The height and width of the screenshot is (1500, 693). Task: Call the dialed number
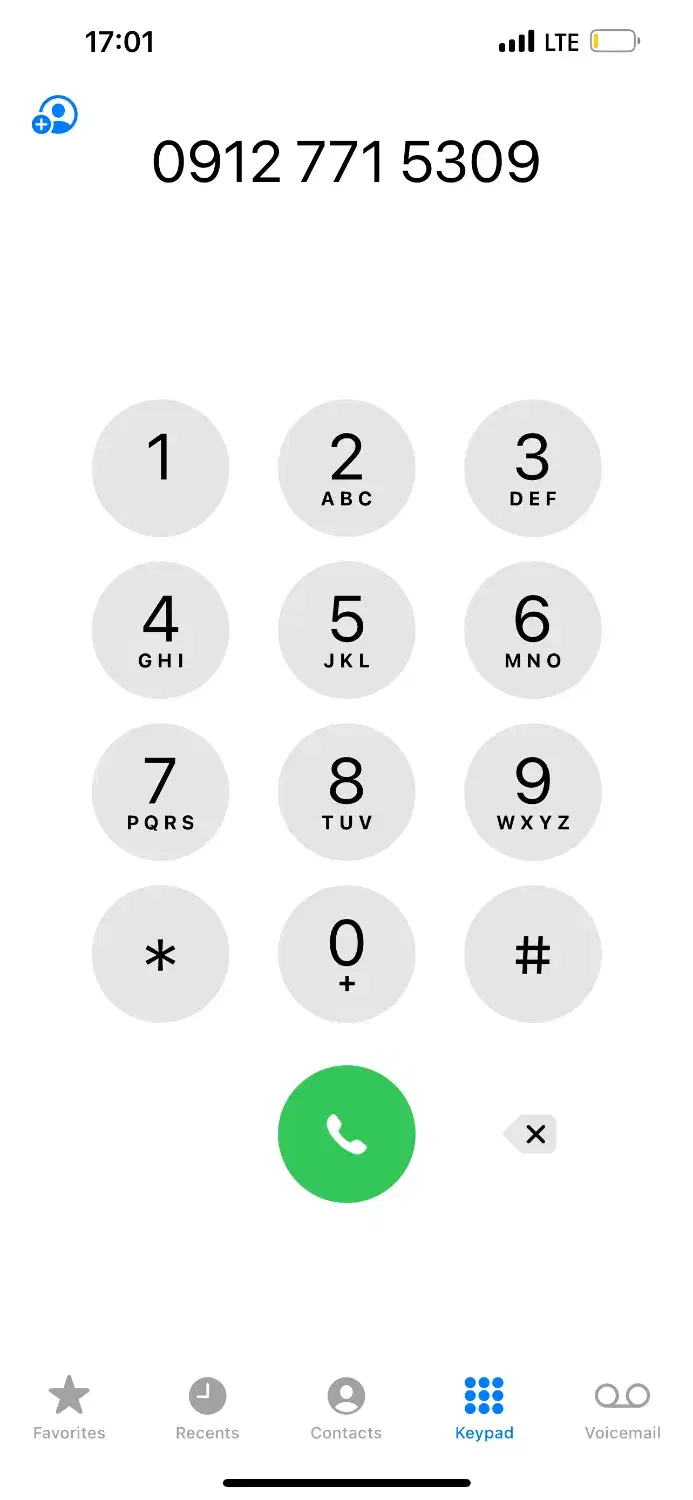tap(346, 1133)
